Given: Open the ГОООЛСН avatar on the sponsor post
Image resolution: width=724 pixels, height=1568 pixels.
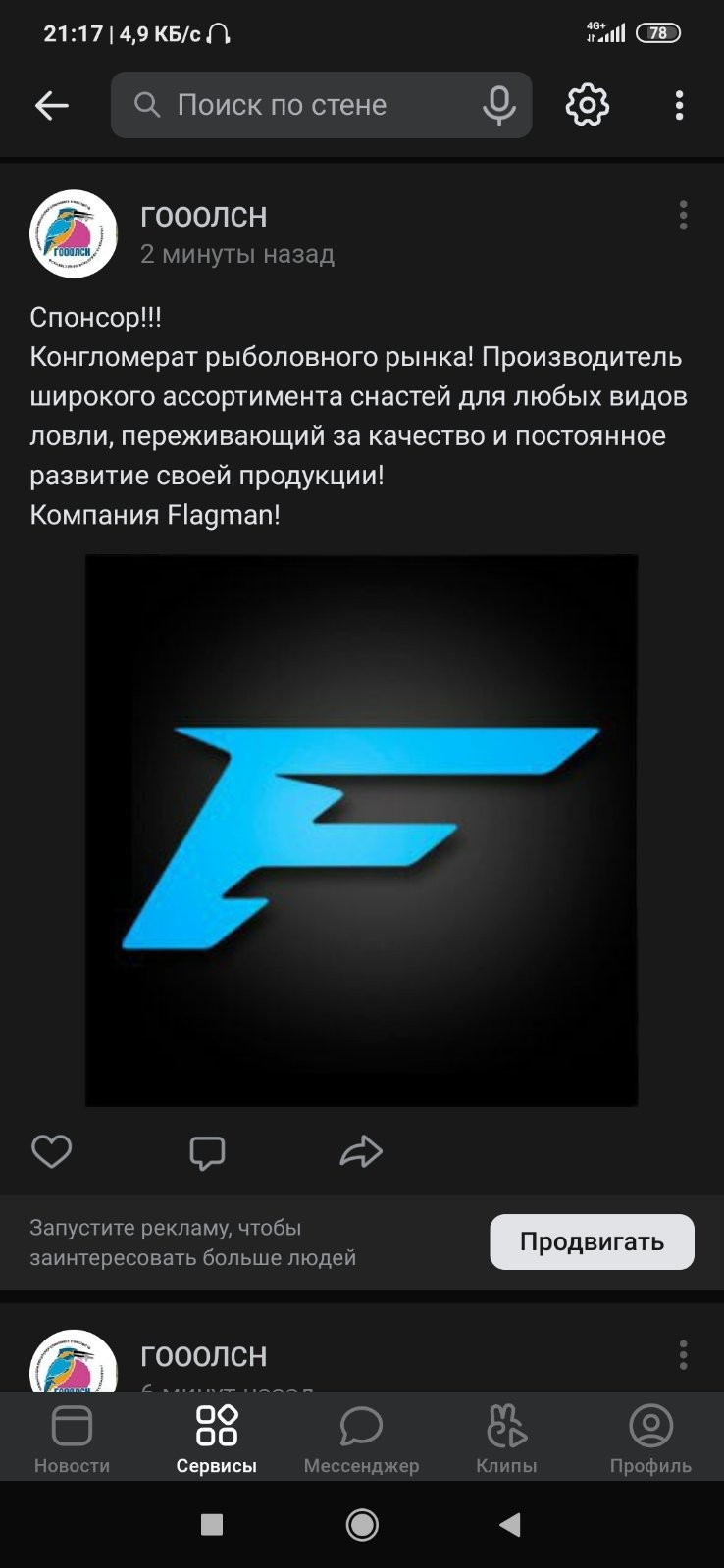Looking at the screenshot, I should tap(74, 234).
